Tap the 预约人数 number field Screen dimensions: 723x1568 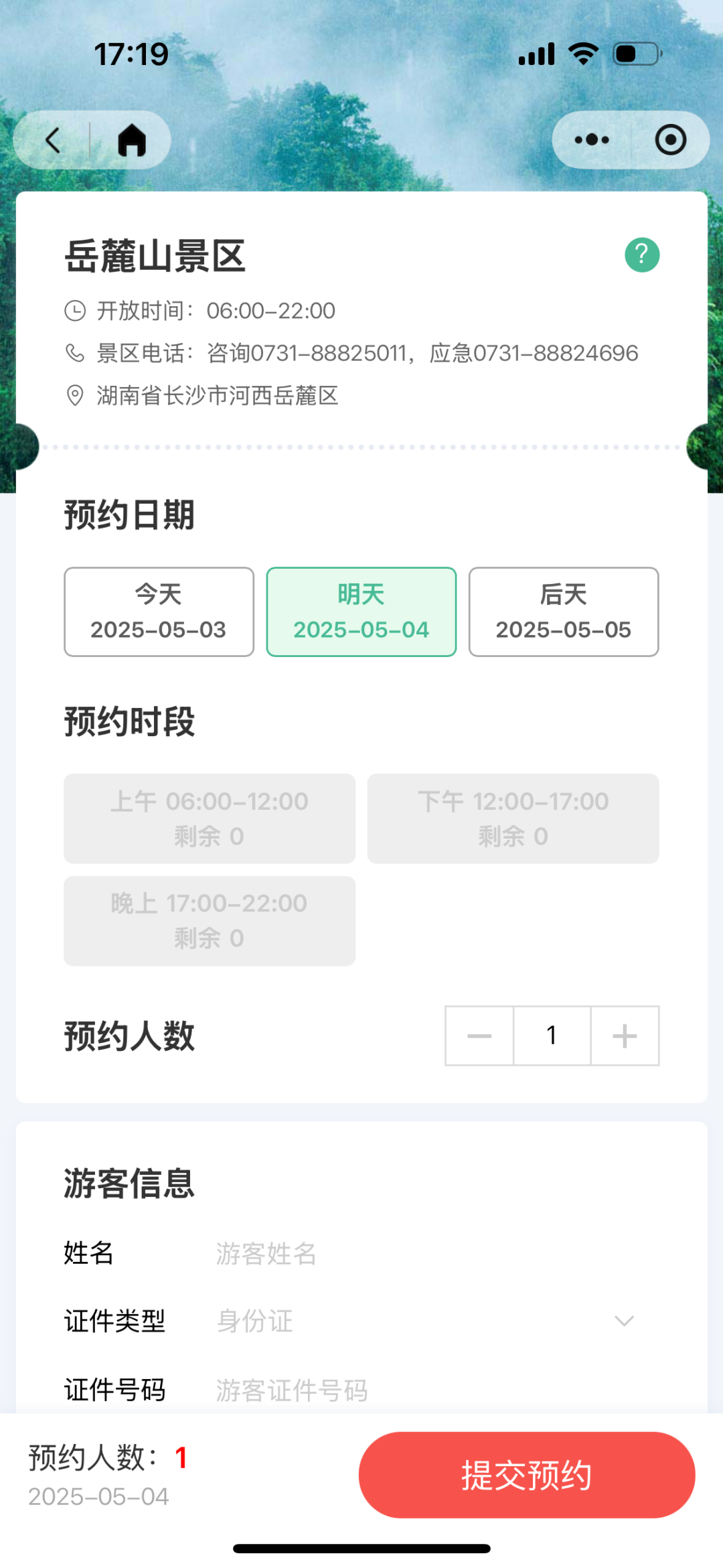(x=552, y=1036)
